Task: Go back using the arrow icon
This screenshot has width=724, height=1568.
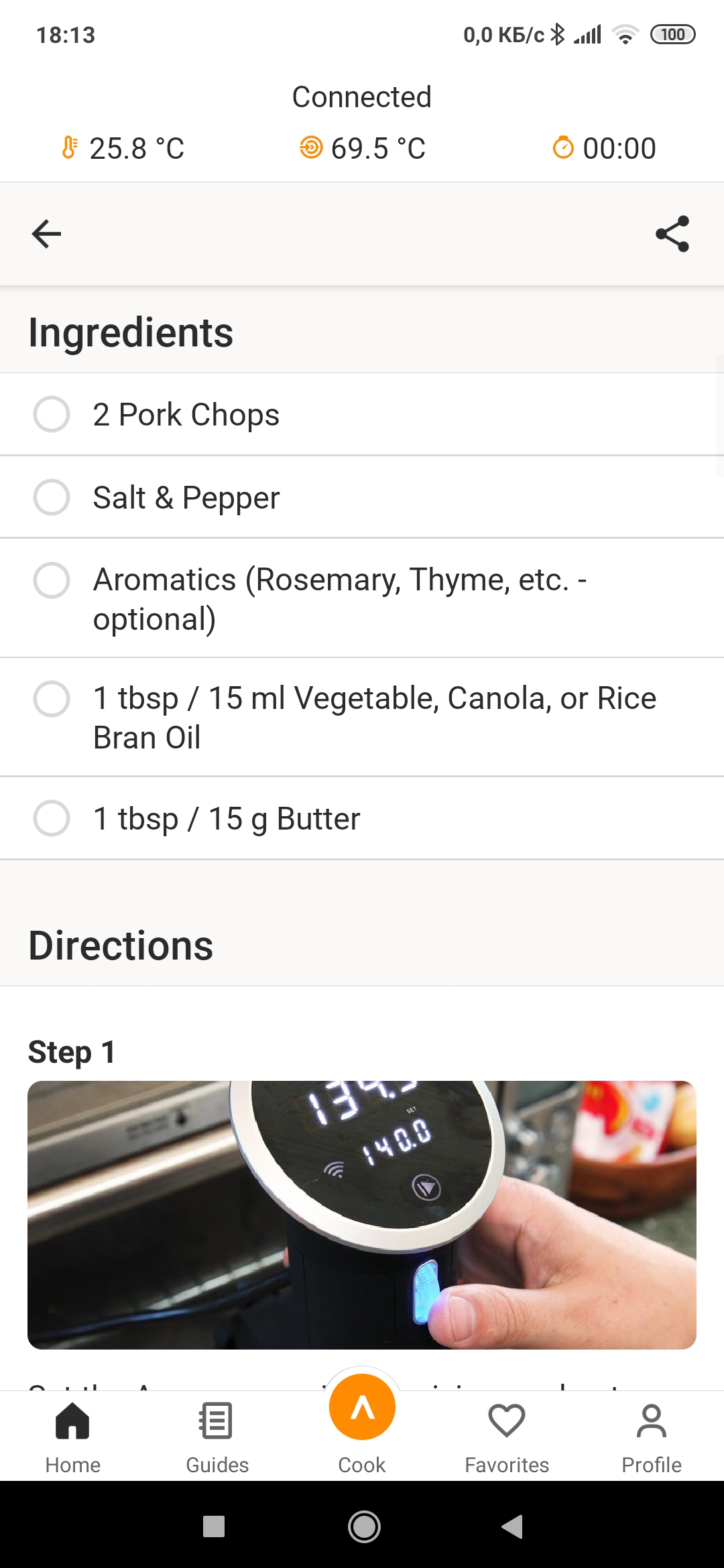Action: click(46, 234)
